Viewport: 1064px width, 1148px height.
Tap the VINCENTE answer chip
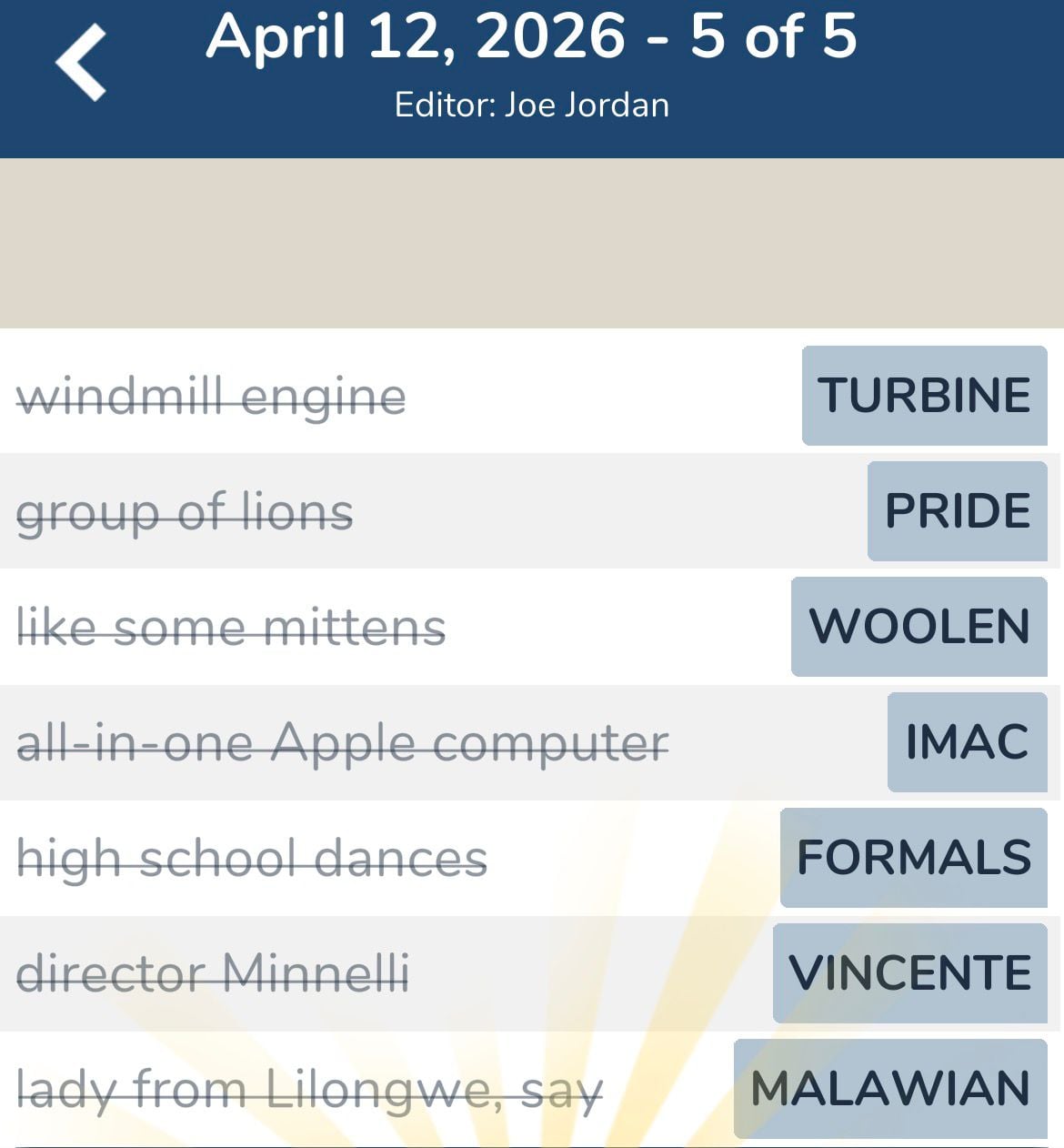(x=910, y=972)
